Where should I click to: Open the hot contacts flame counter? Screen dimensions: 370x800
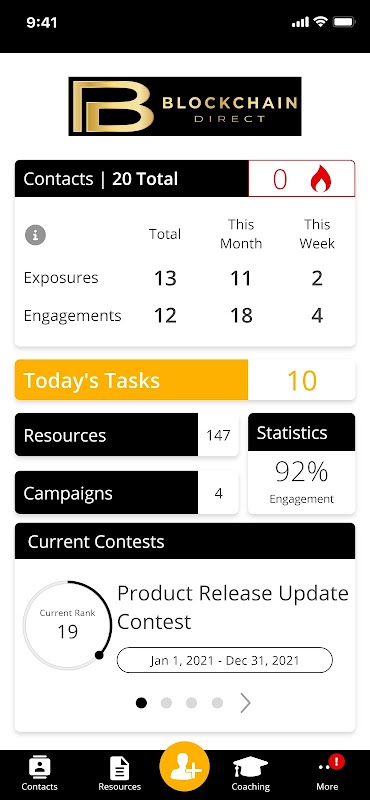pos(302,179)
